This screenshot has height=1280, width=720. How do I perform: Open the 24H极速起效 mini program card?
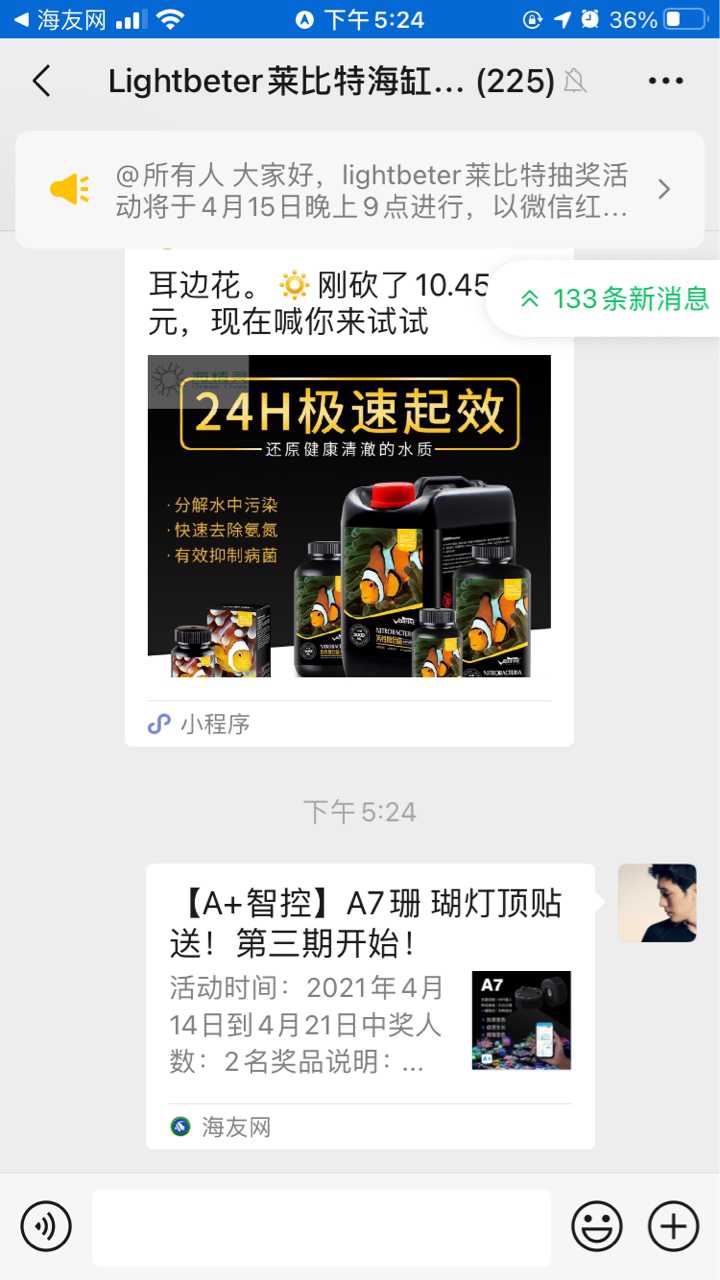pyautogui.click(x=349, y=516)
